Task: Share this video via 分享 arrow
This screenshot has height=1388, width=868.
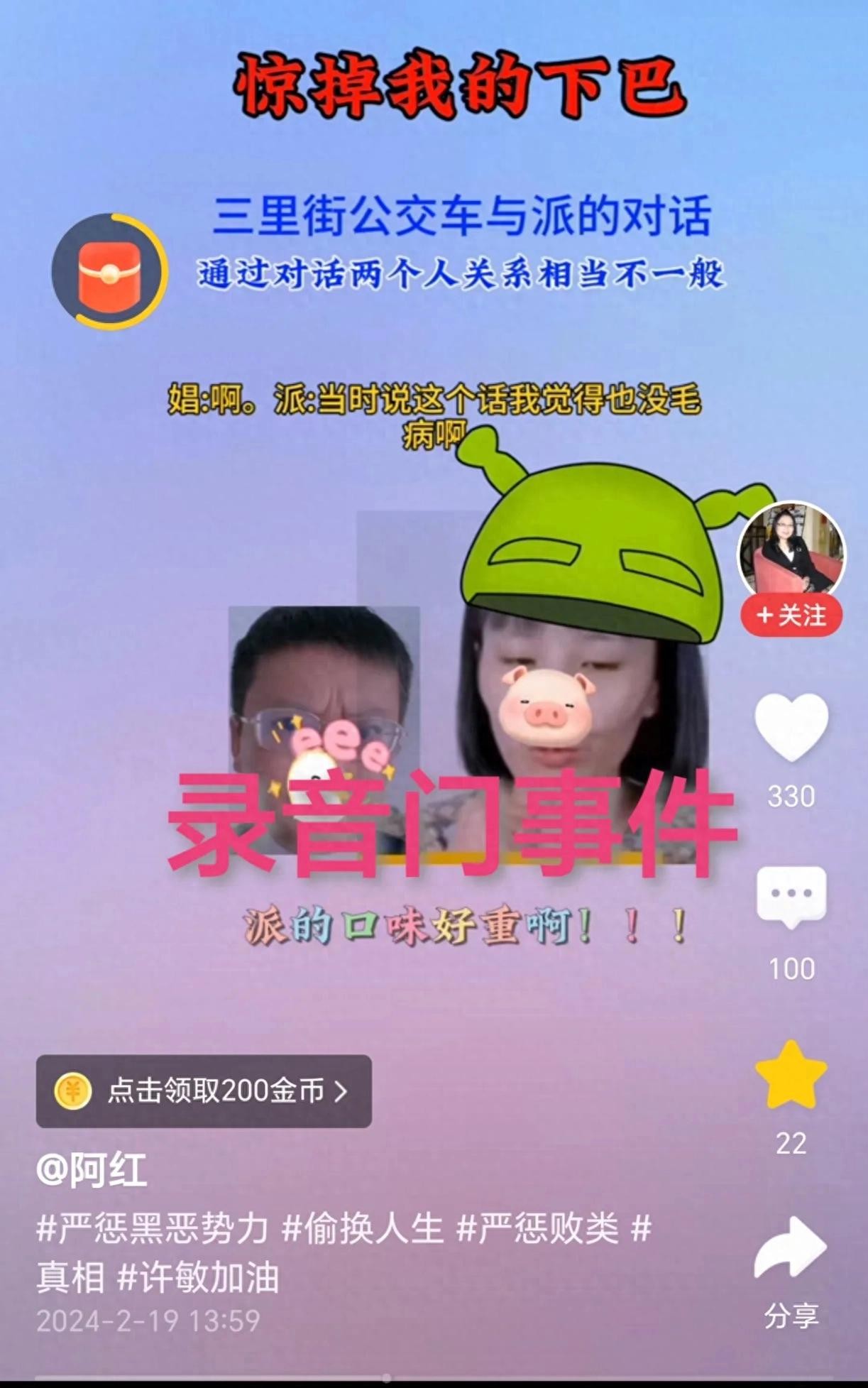Action: [791, 1250]
